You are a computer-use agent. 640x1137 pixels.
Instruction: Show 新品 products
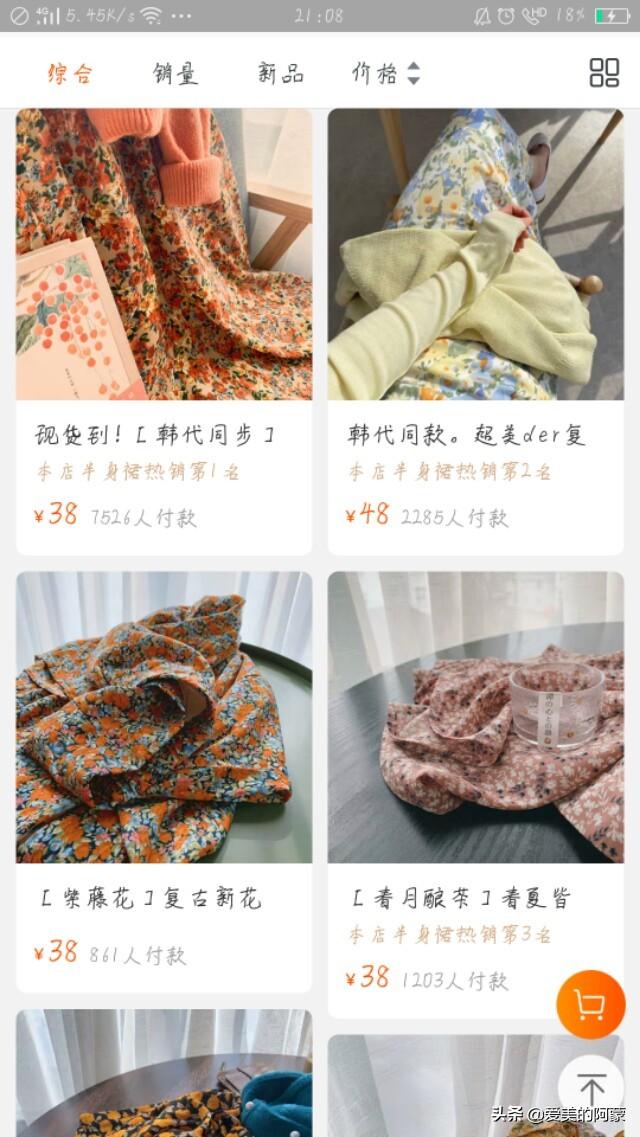(x=280, y=73)
